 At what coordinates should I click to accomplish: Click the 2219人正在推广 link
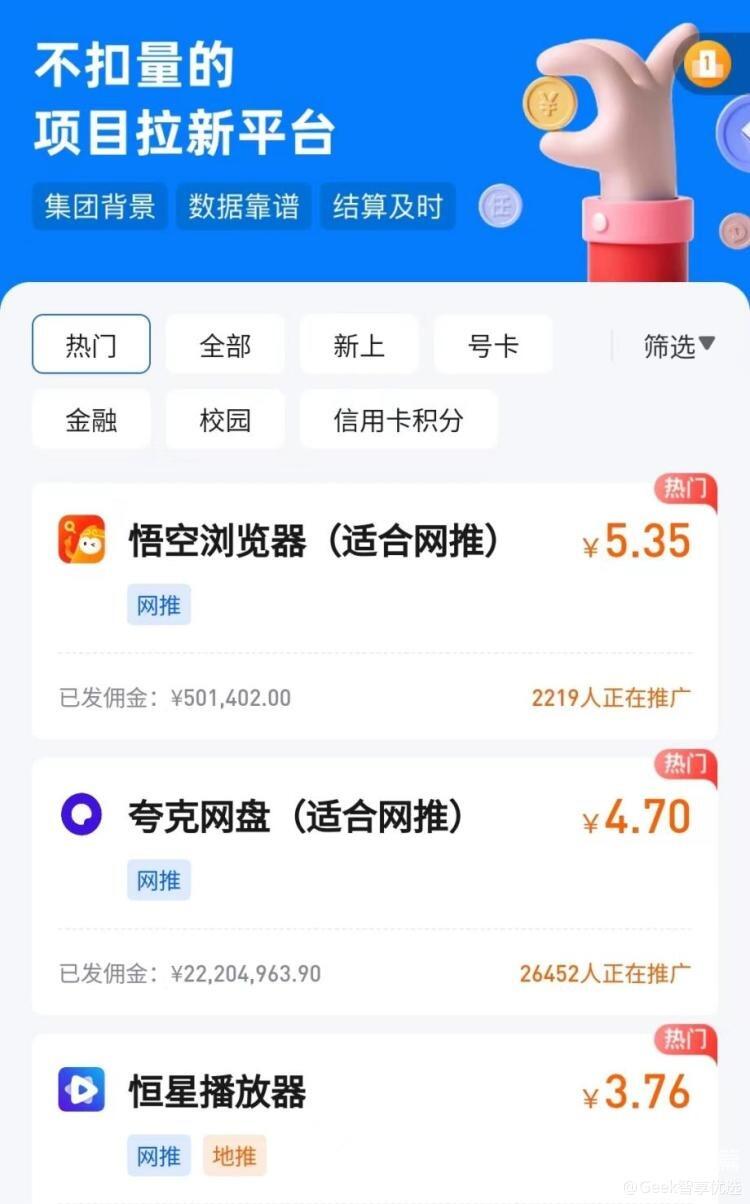pyautogui.click(x=611, y=698)
